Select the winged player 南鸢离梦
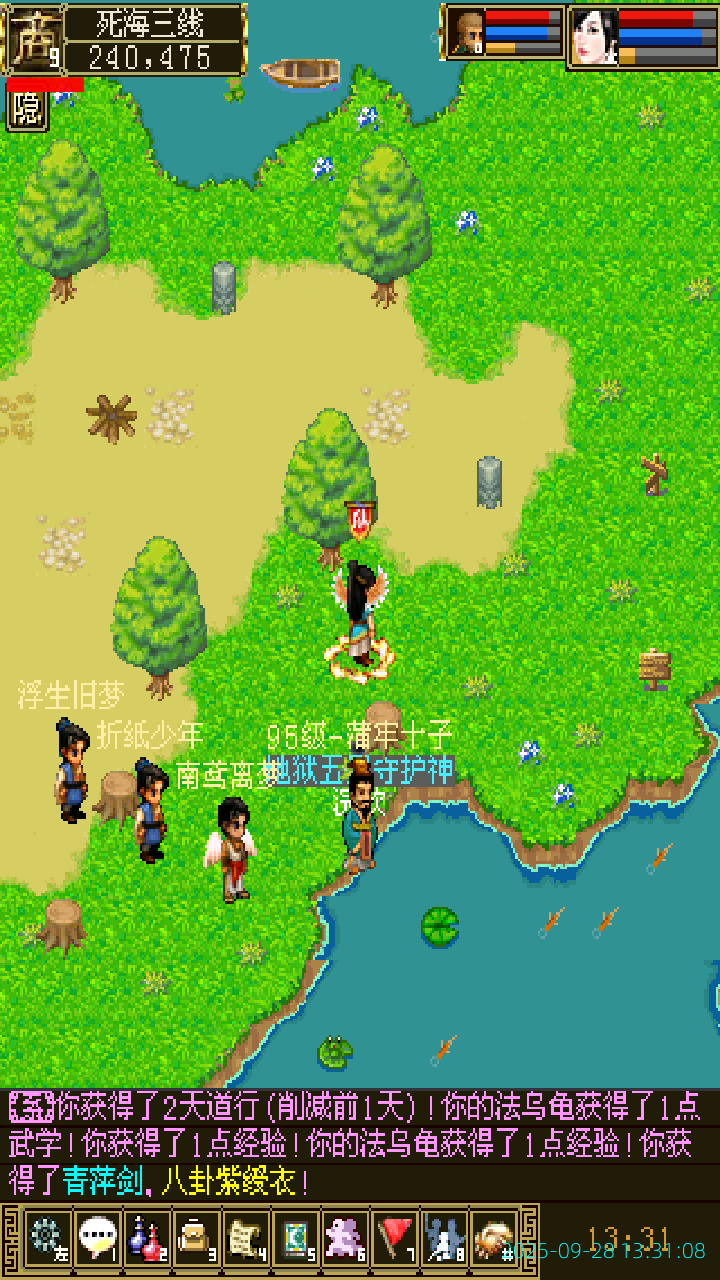The height and width of the screenshot is (1280, 720). pyautogui.click(x=231, y=848)
